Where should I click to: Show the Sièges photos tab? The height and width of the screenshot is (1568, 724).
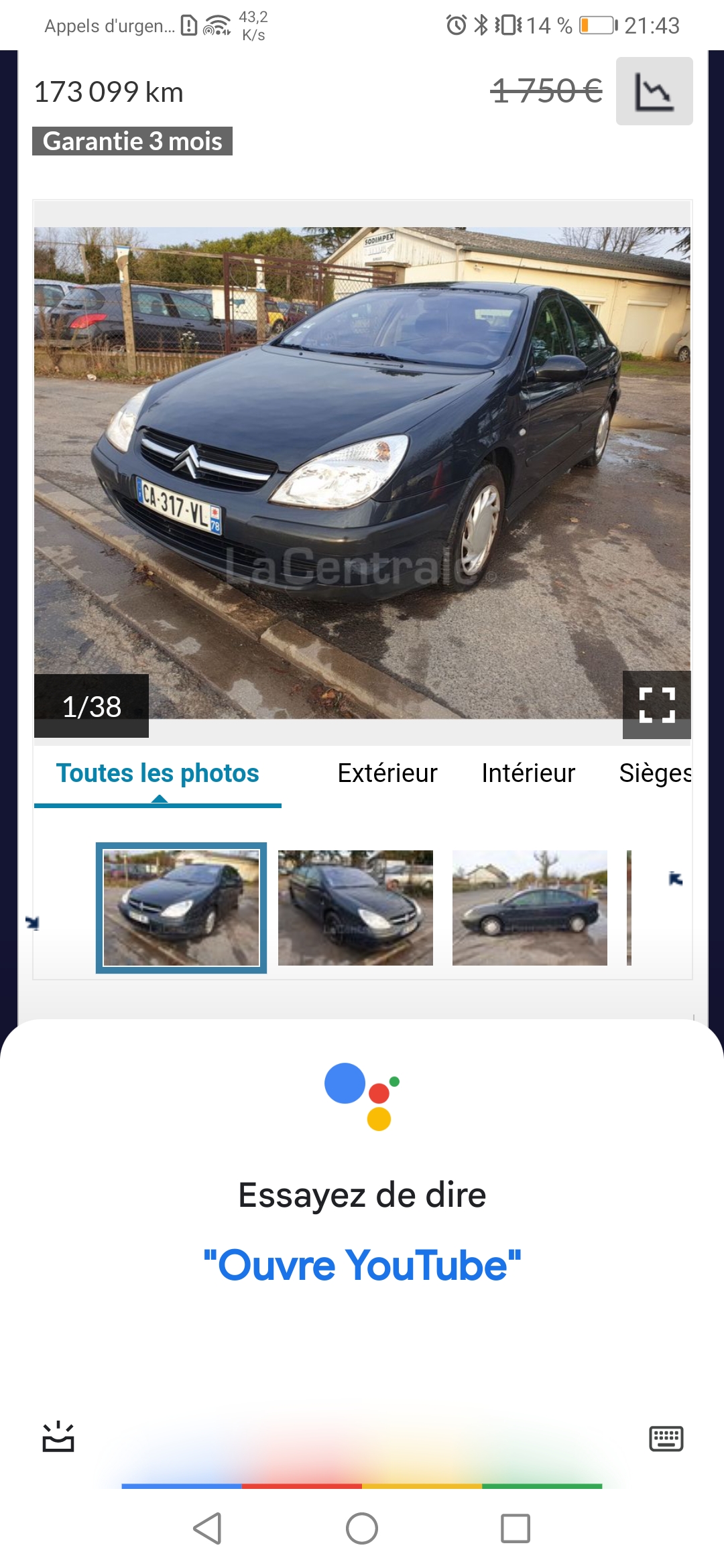654,773
